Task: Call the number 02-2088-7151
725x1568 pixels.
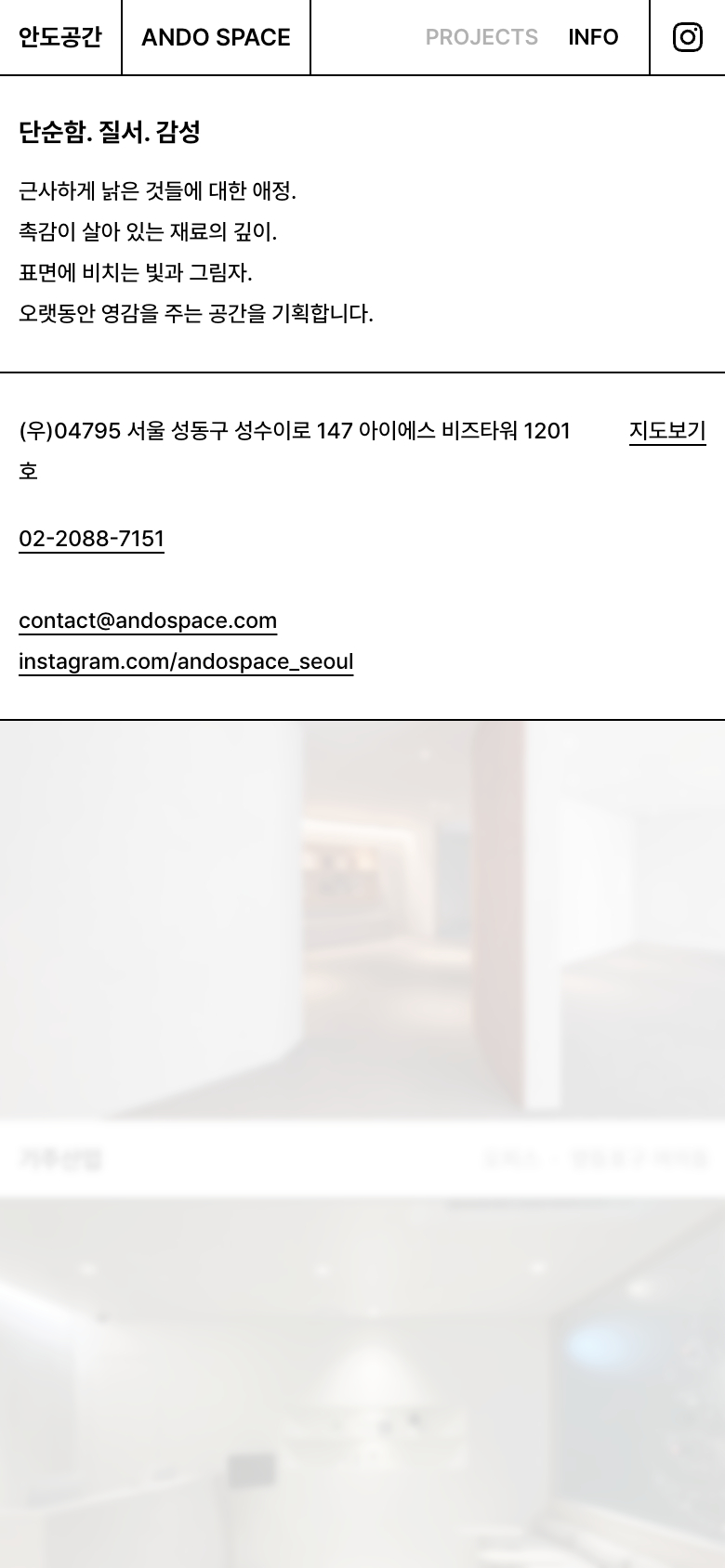Action: click(x=91, y=539)
